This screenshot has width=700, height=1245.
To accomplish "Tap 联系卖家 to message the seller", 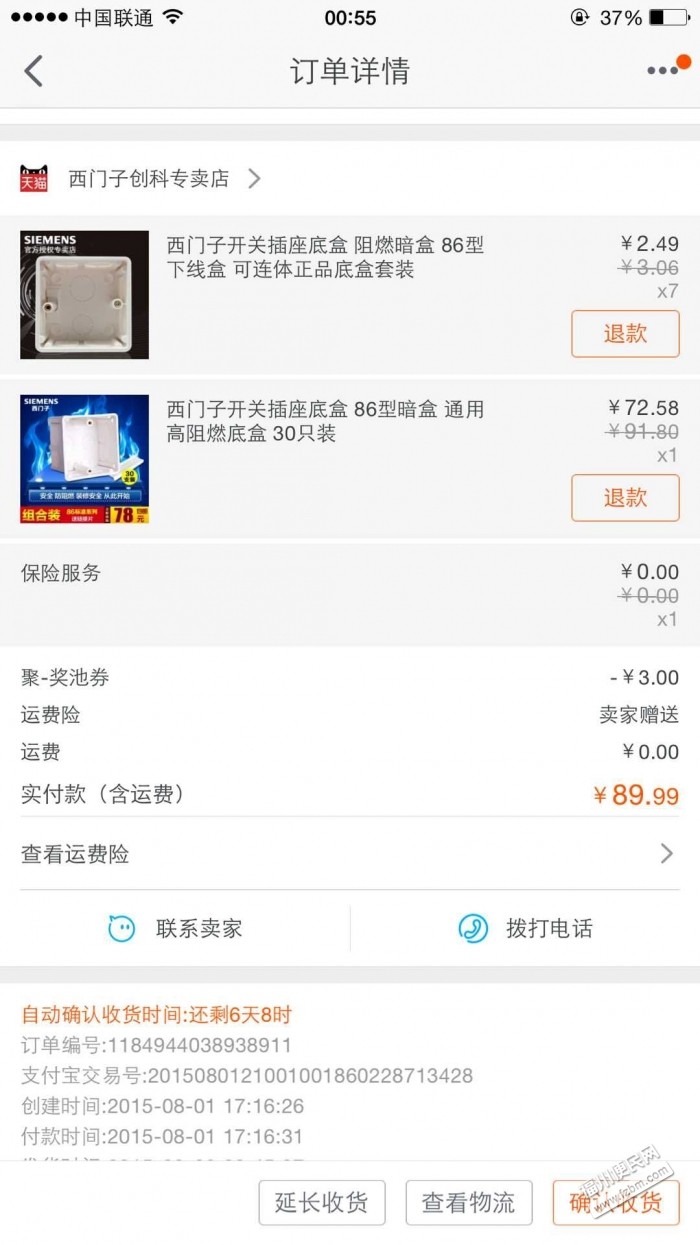I will click(176, 929).
